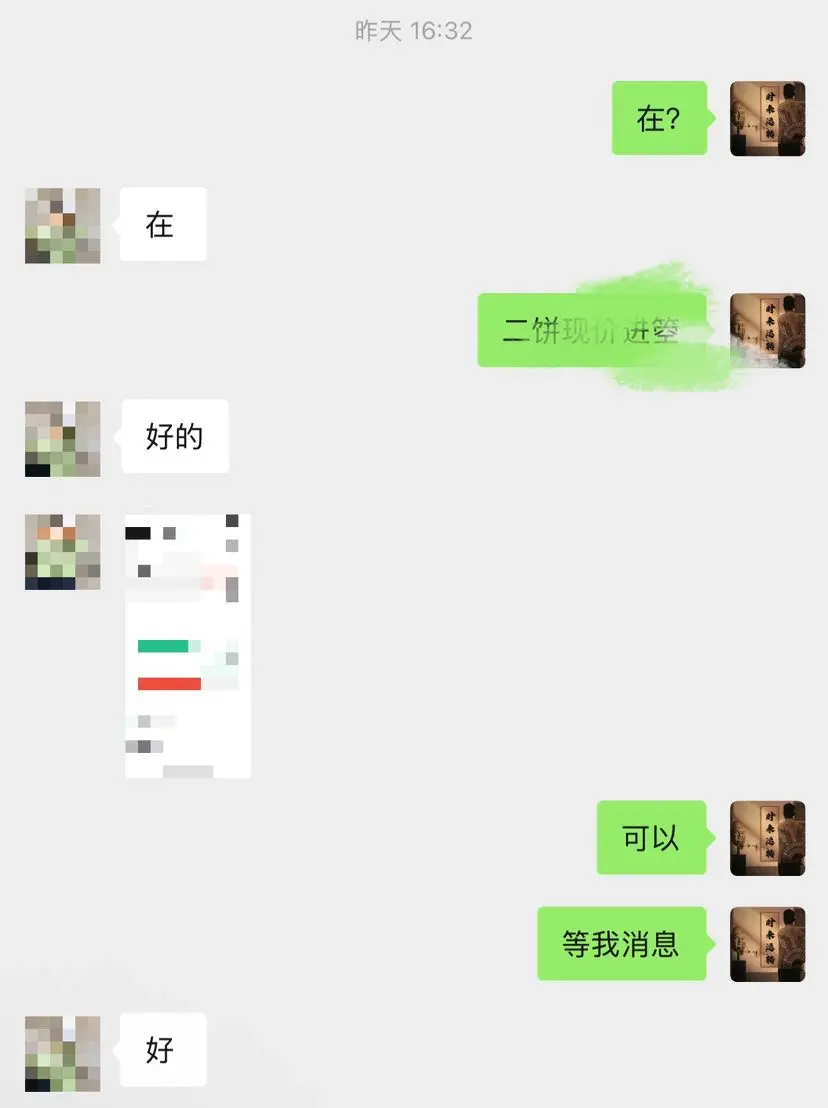Click the 好的 message bubble

[175, 437]
